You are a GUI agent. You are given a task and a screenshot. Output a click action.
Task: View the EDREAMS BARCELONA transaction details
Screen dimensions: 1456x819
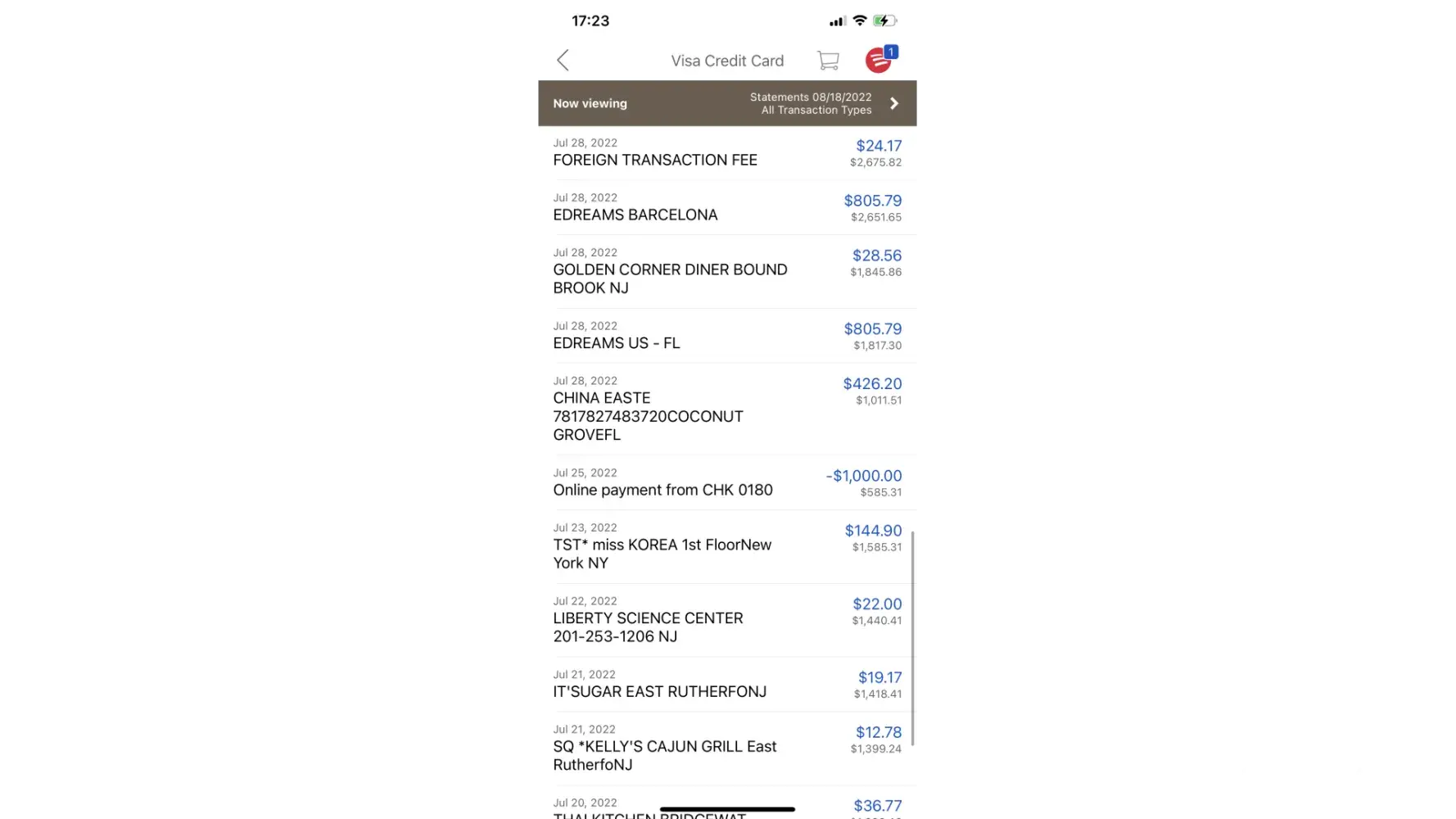(727, 208)
